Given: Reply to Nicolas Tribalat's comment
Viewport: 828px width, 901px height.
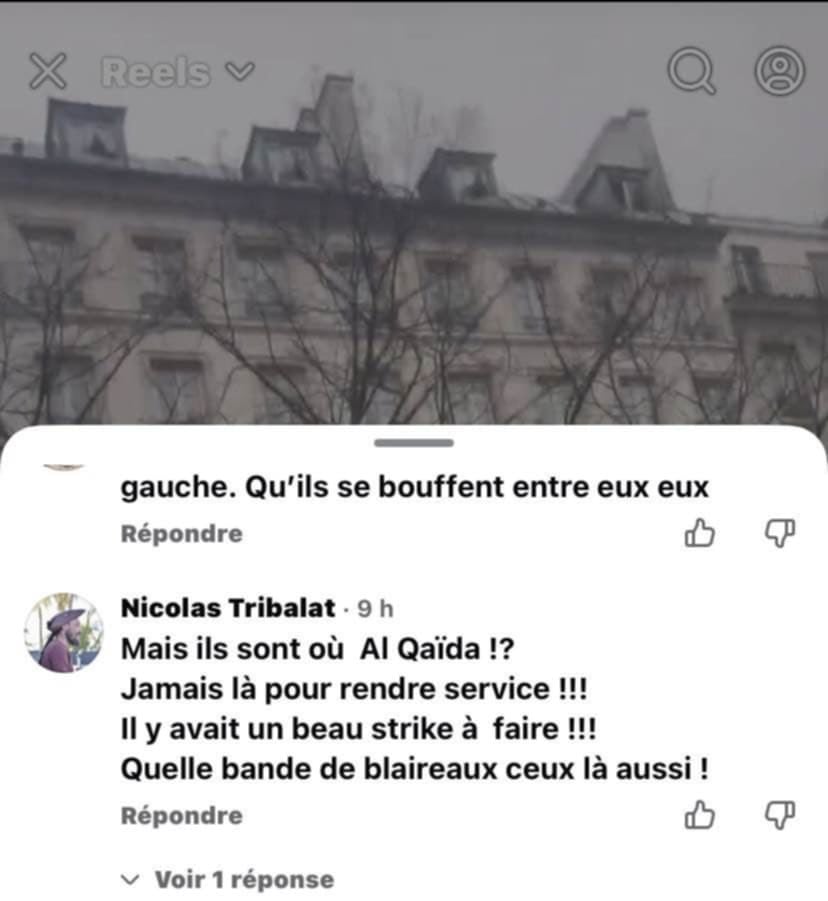Looking at the screenshot, I should (181, 816).
